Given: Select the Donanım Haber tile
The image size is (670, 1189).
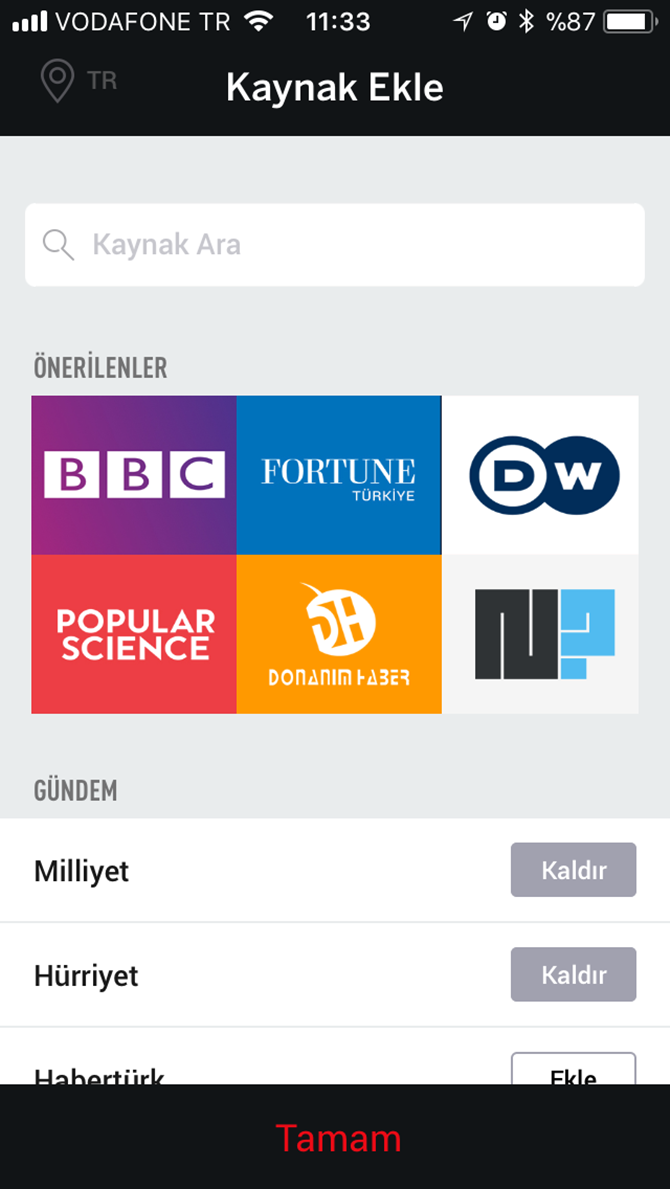Looking at the screenshot, I should point(339,635).
